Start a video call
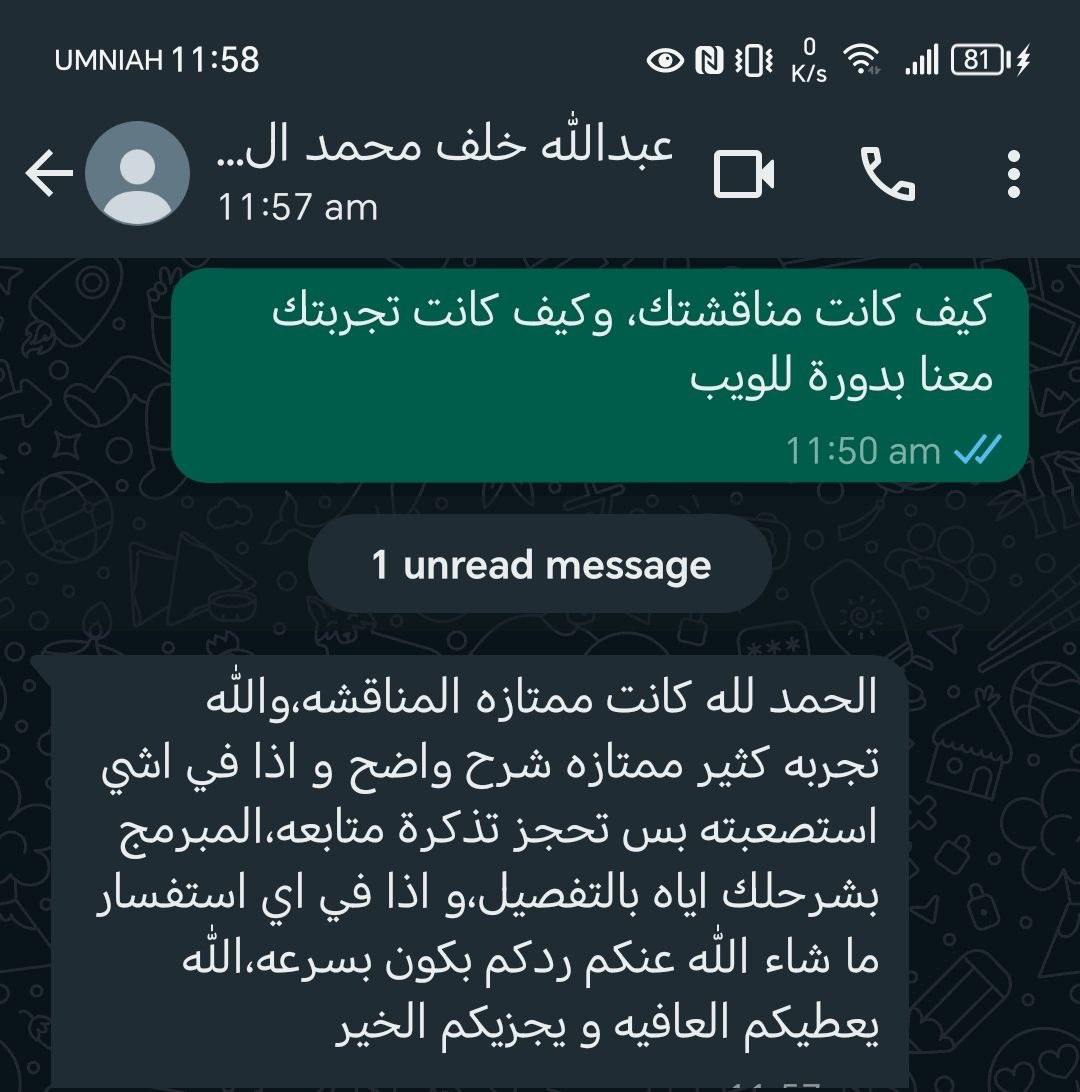 click(x=744, y=175)
